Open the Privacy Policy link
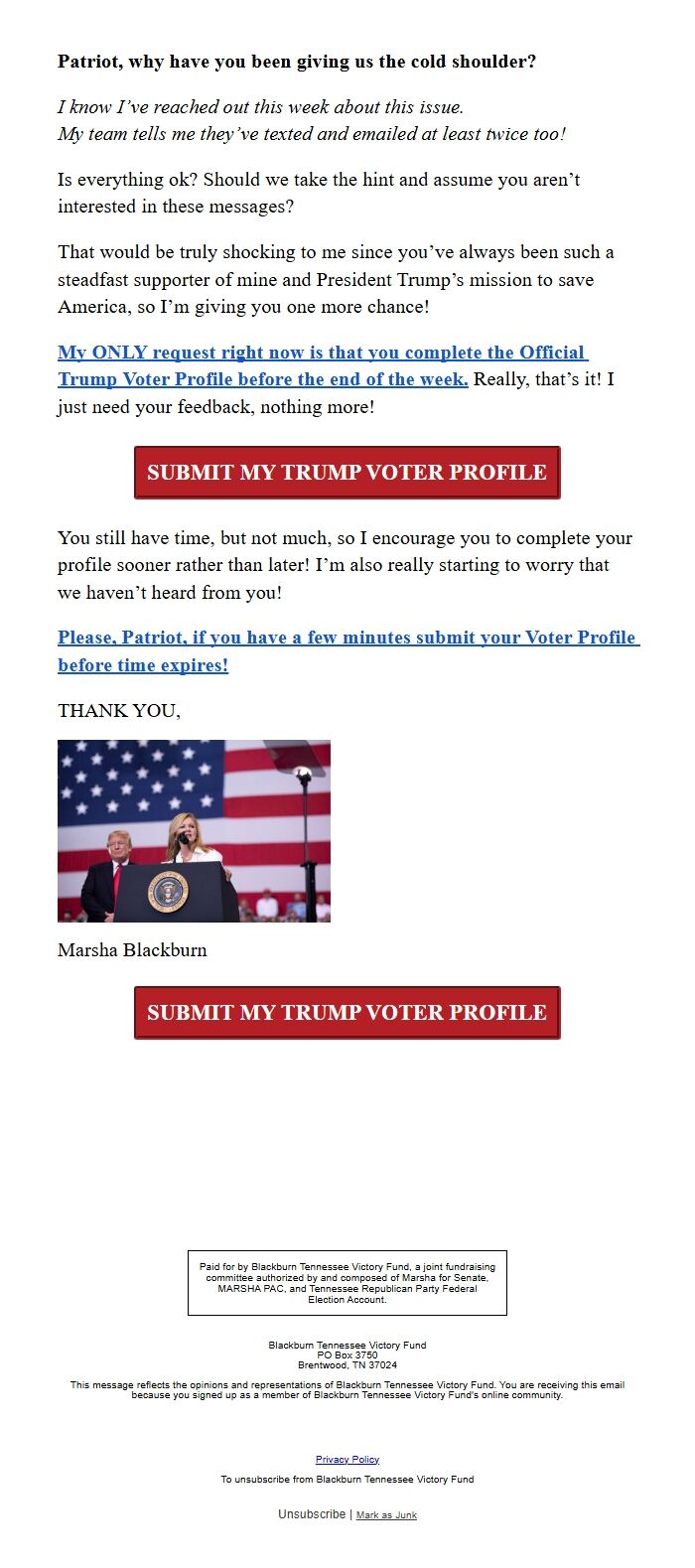Image resolution: width=695 pixels, height=1568 pixels. tap(347, 1459)
